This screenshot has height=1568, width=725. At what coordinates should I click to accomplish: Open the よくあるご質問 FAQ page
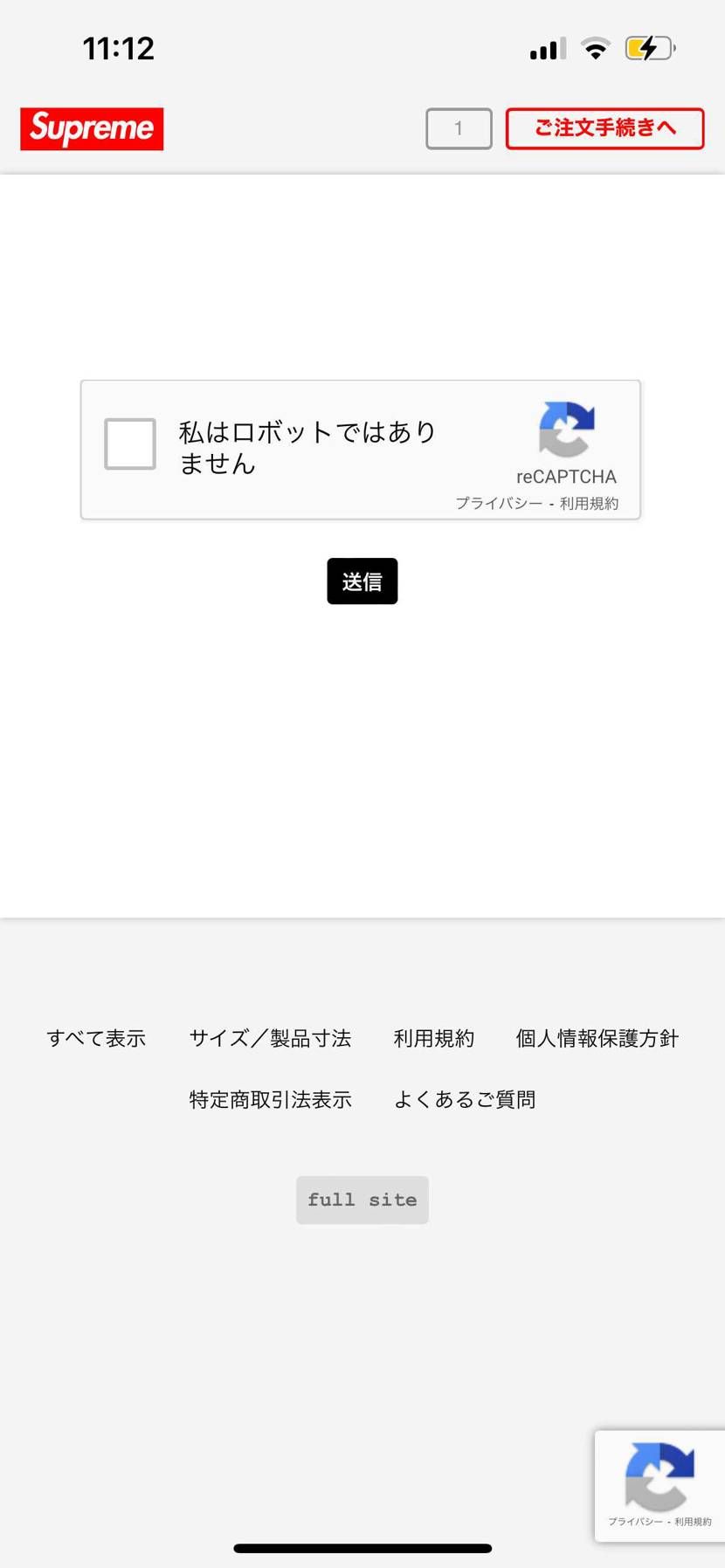pyautogui.click(x=465, y=1098)
